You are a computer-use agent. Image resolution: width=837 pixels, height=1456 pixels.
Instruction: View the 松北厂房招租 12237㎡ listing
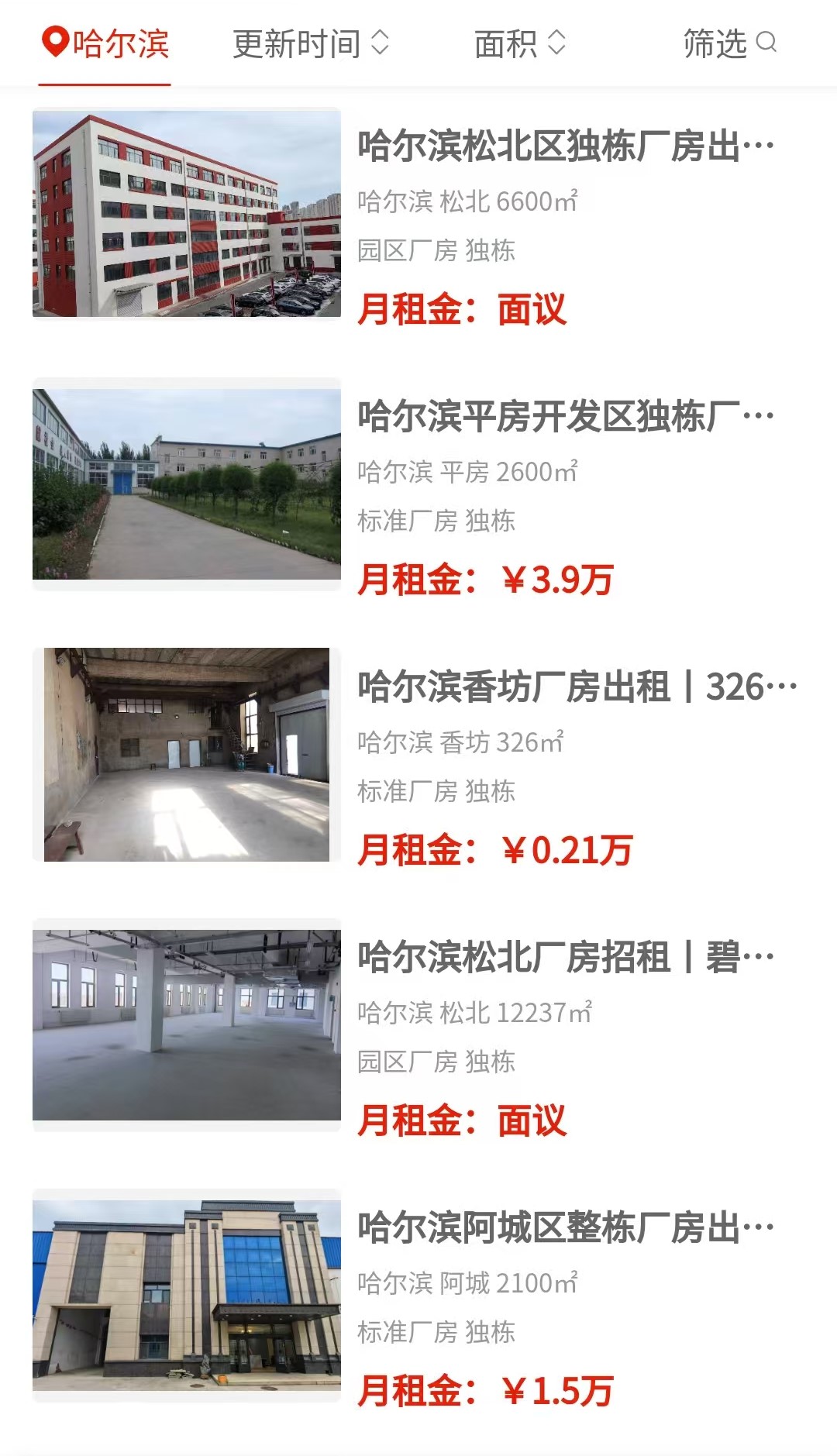[x=565, y=957]
